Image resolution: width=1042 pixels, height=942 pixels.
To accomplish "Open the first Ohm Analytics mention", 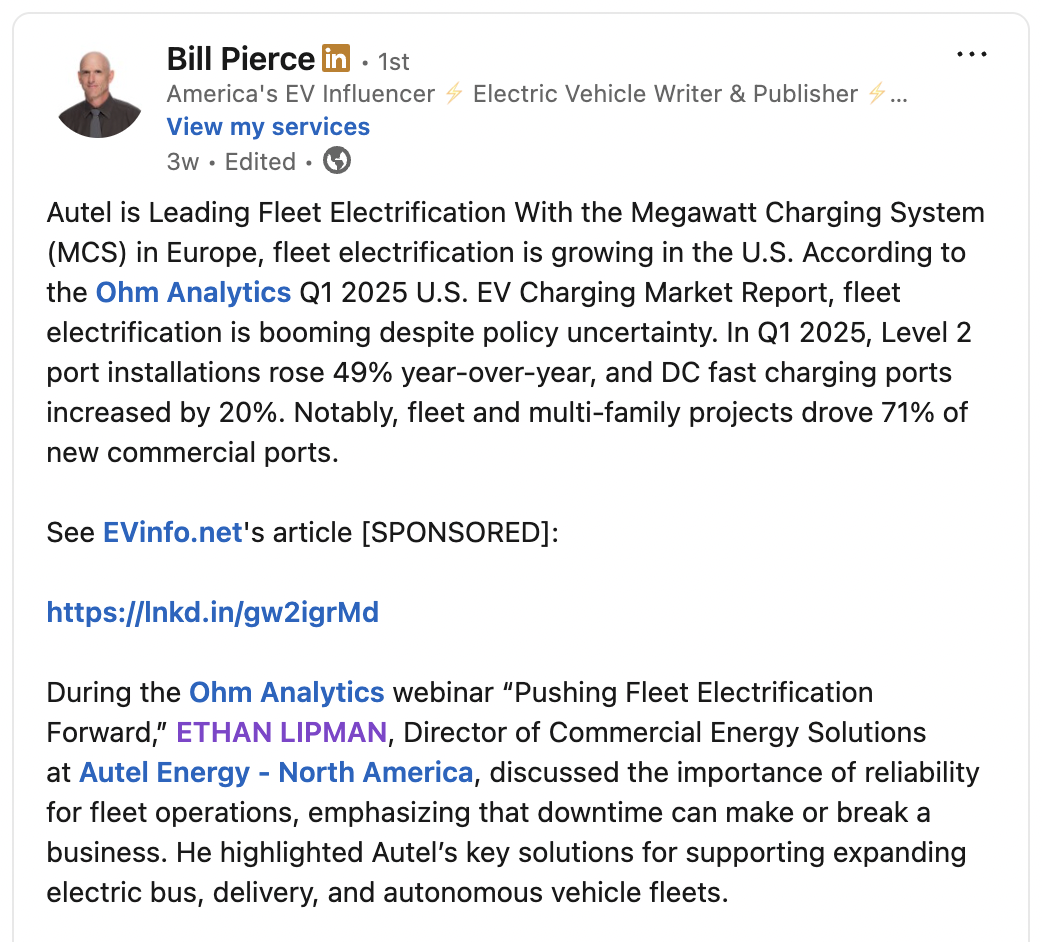I will (193, 293).
